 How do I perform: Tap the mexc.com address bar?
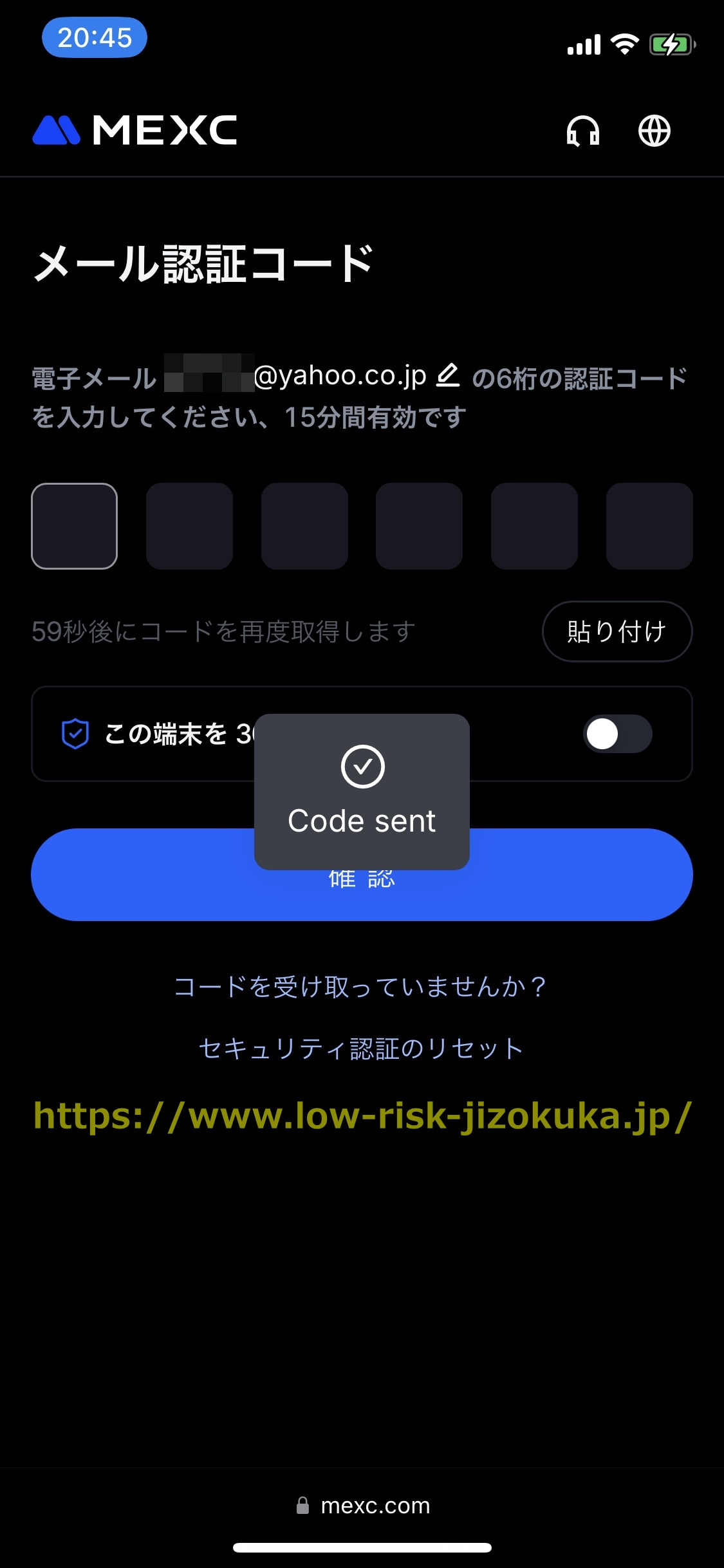[x=363, y=1506]
